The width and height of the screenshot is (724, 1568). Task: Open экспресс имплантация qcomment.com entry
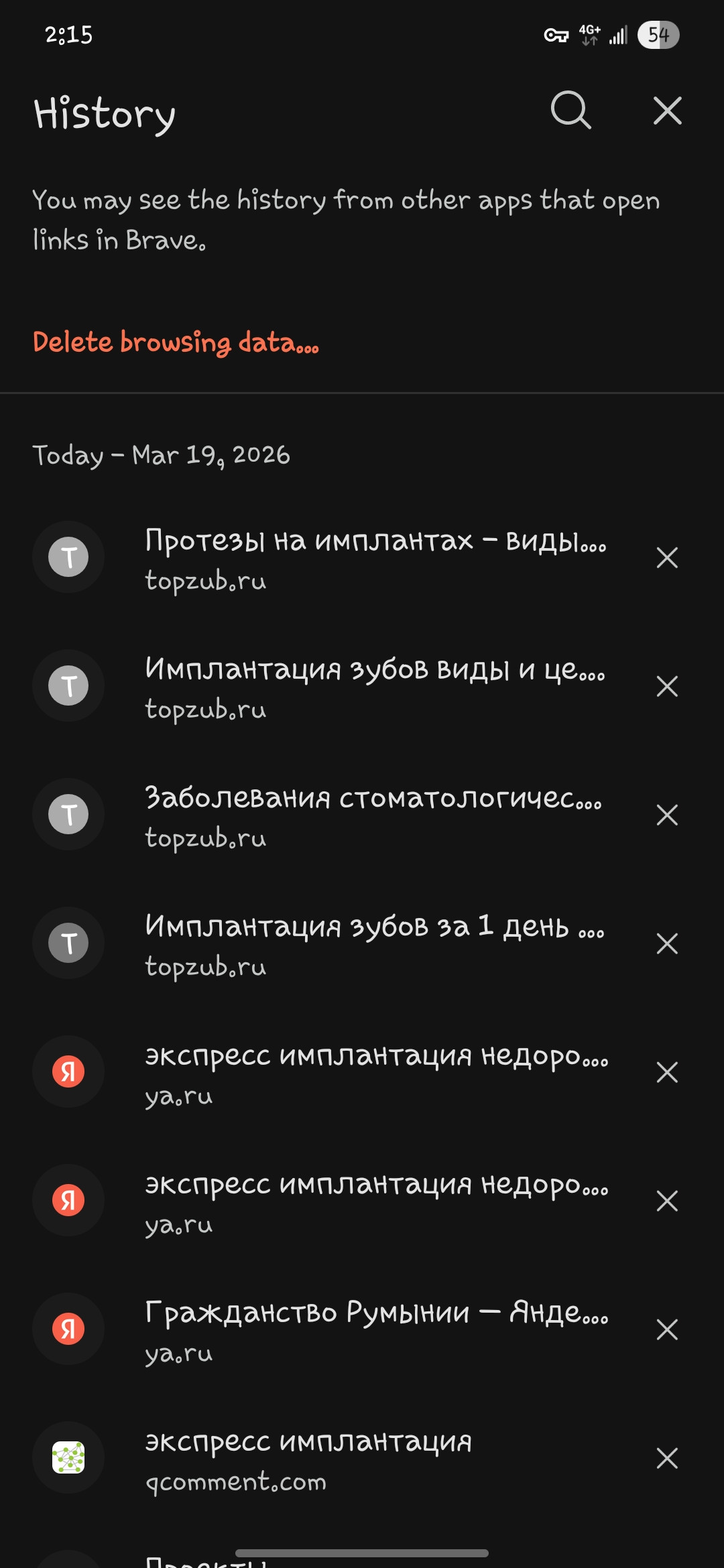coord(308,1458)
